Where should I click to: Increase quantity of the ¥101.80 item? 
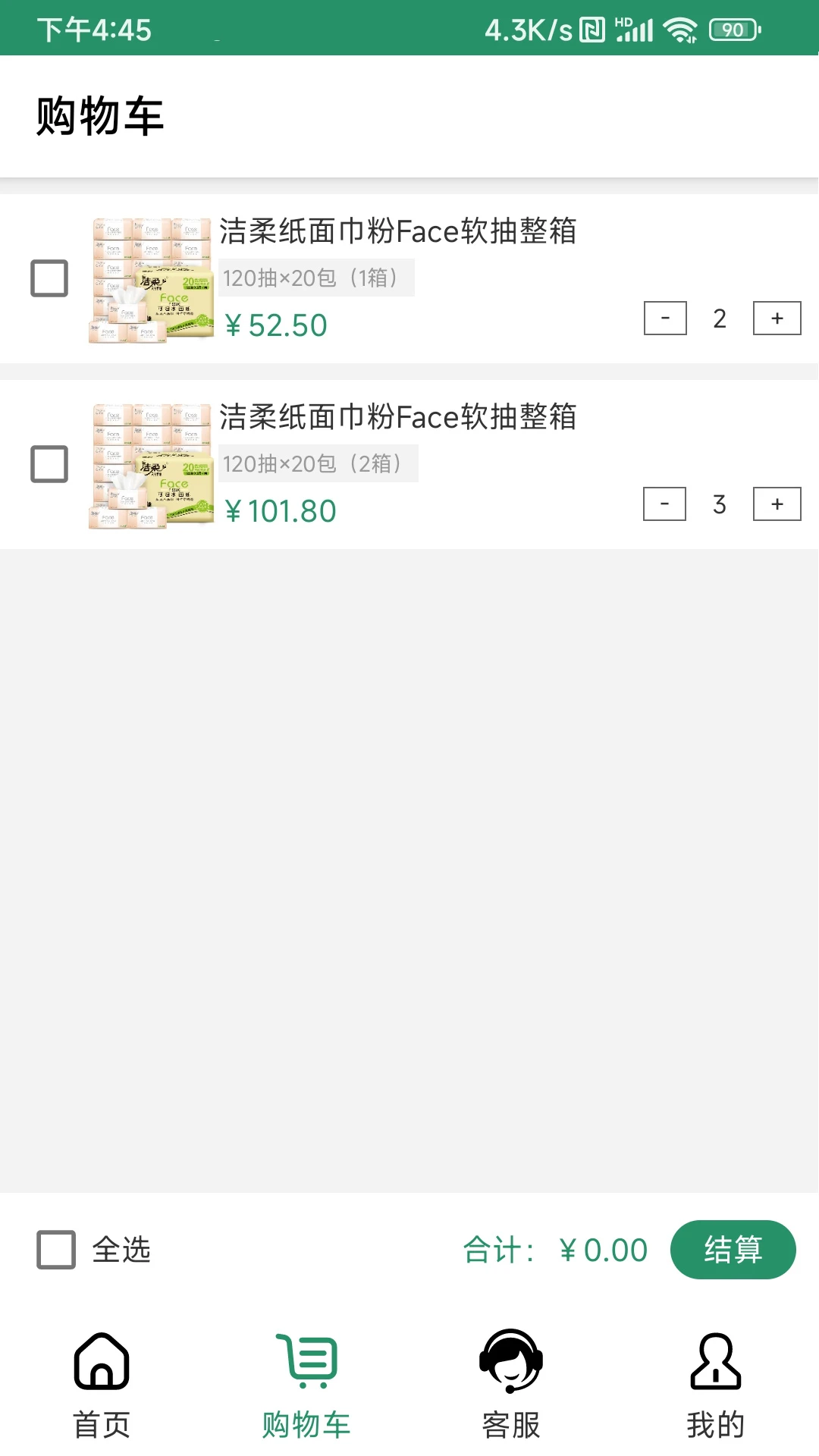[x=777, y=504]
